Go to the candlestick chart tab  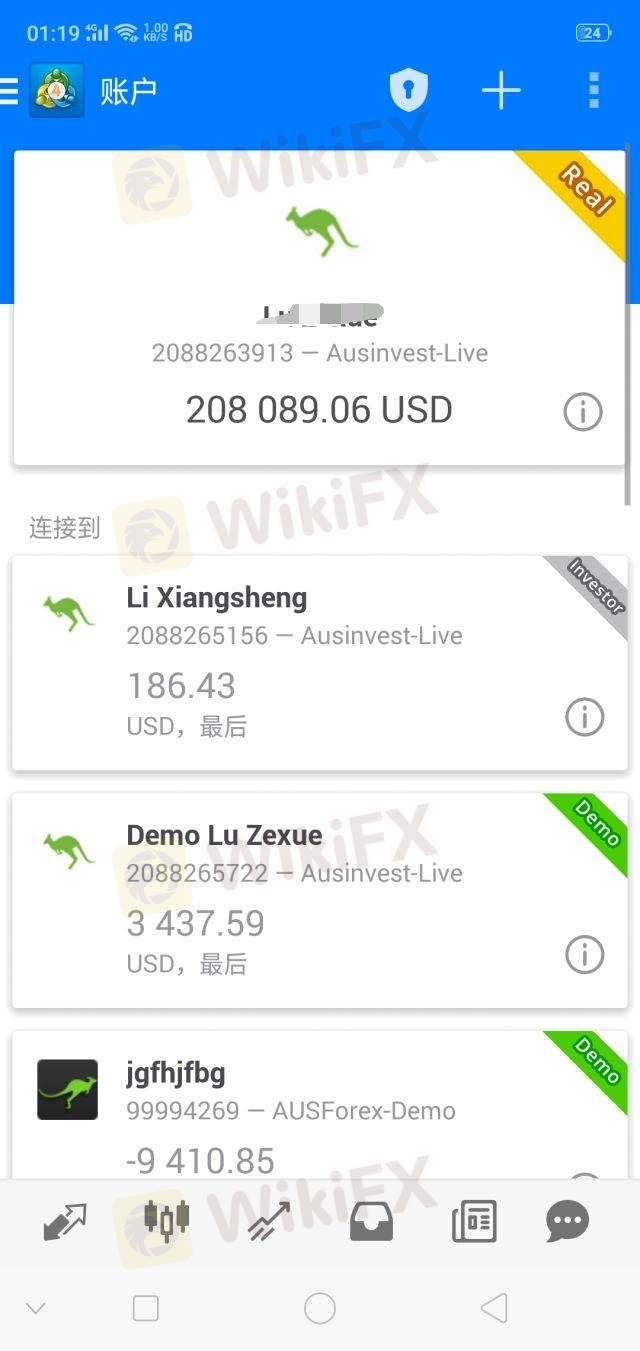coord(166,1222)
